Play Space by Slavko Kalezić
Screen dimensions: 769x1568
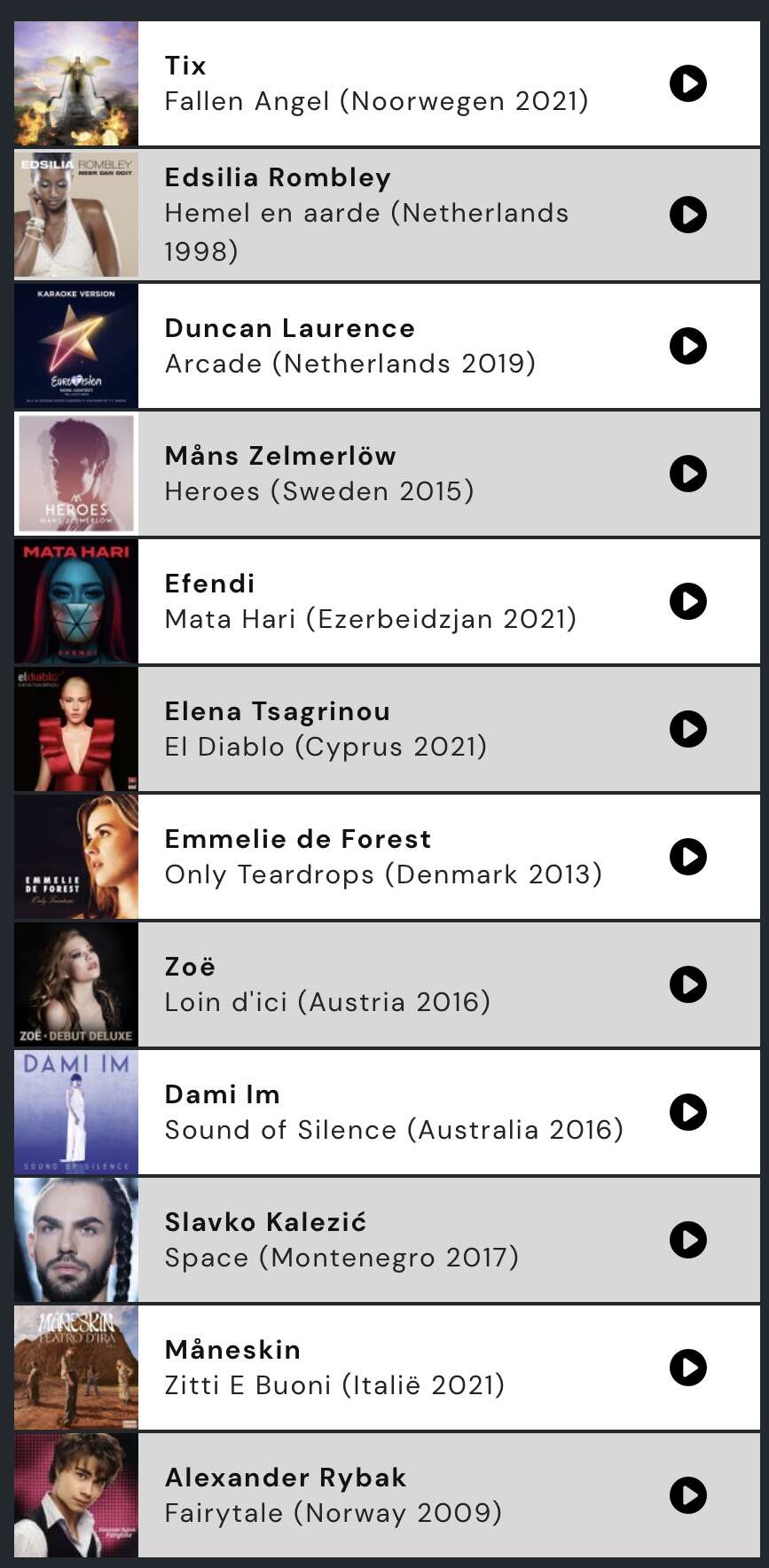tap(688, 1240)
